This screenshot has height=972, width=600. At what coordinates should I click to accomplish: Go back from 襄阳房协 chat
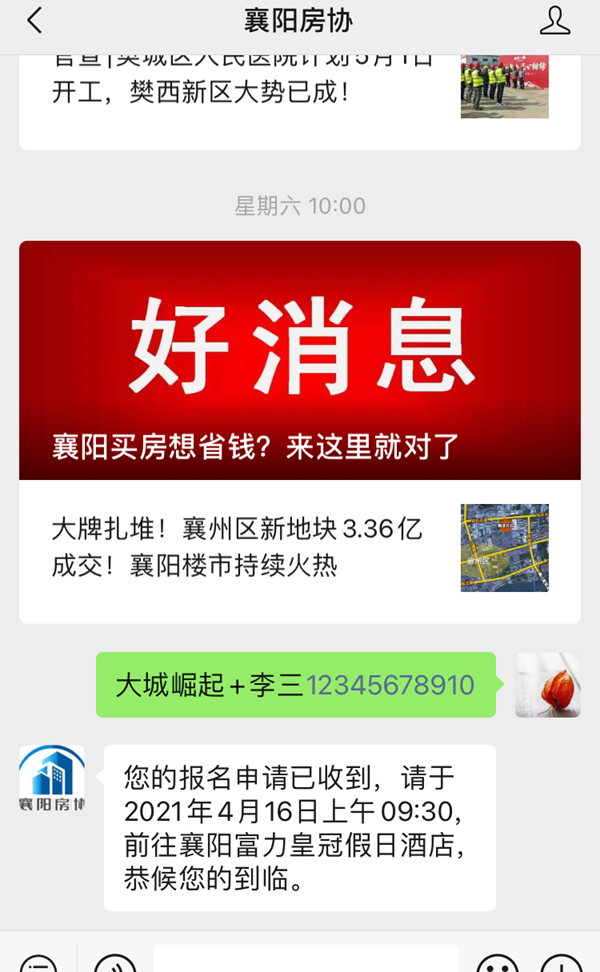point(35,21)
